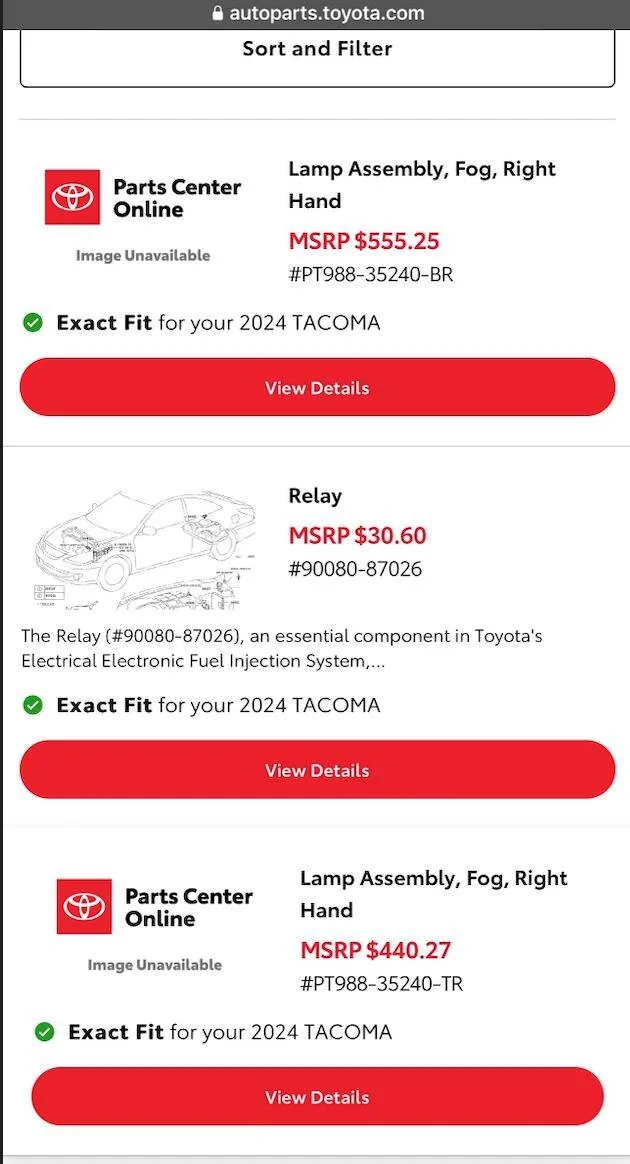Open the $555.25 Lamp Assembly product title
This screenshot has height=1164, width=630.
421,184
